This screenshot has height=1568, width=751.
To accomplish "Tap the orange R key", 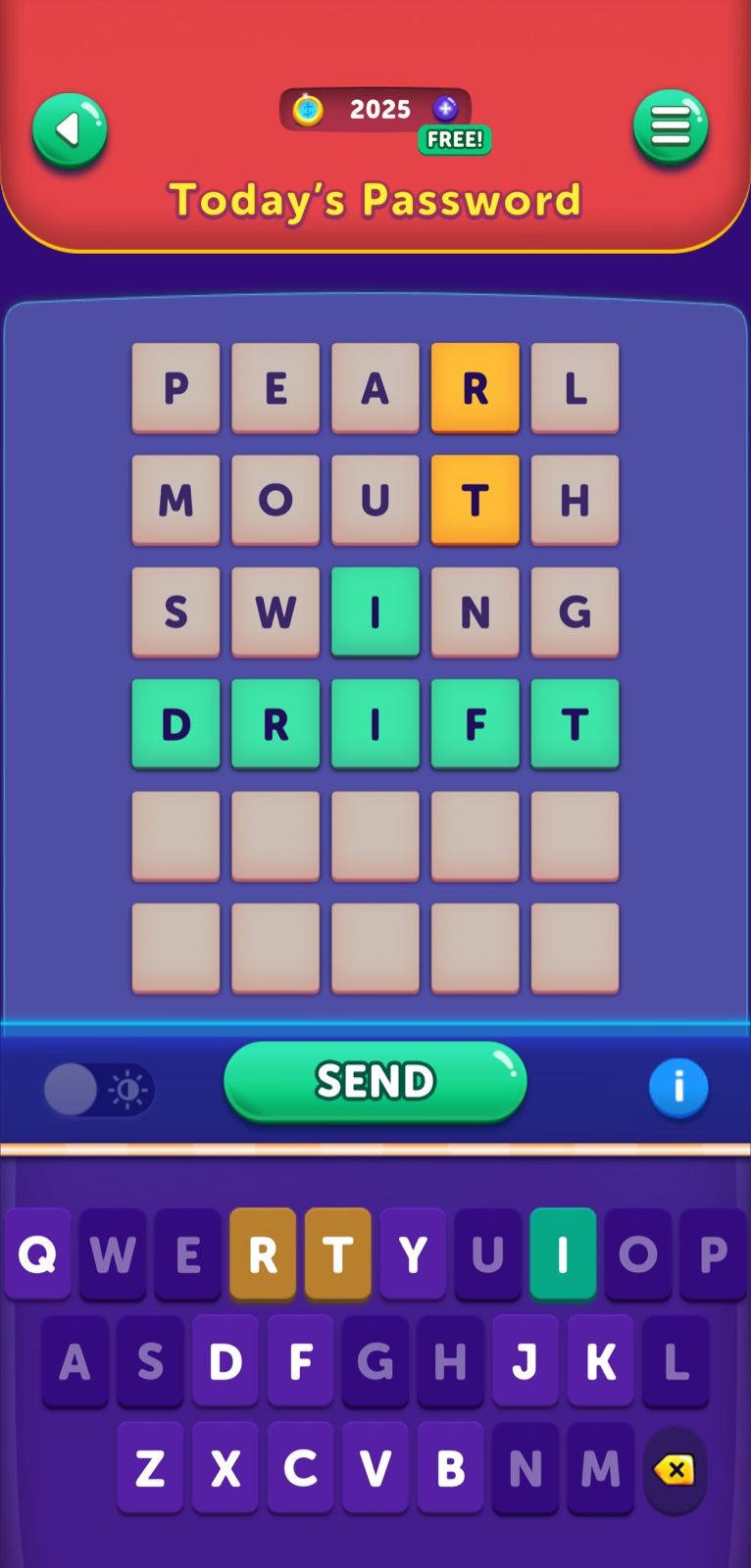I will coord(263,1253).
